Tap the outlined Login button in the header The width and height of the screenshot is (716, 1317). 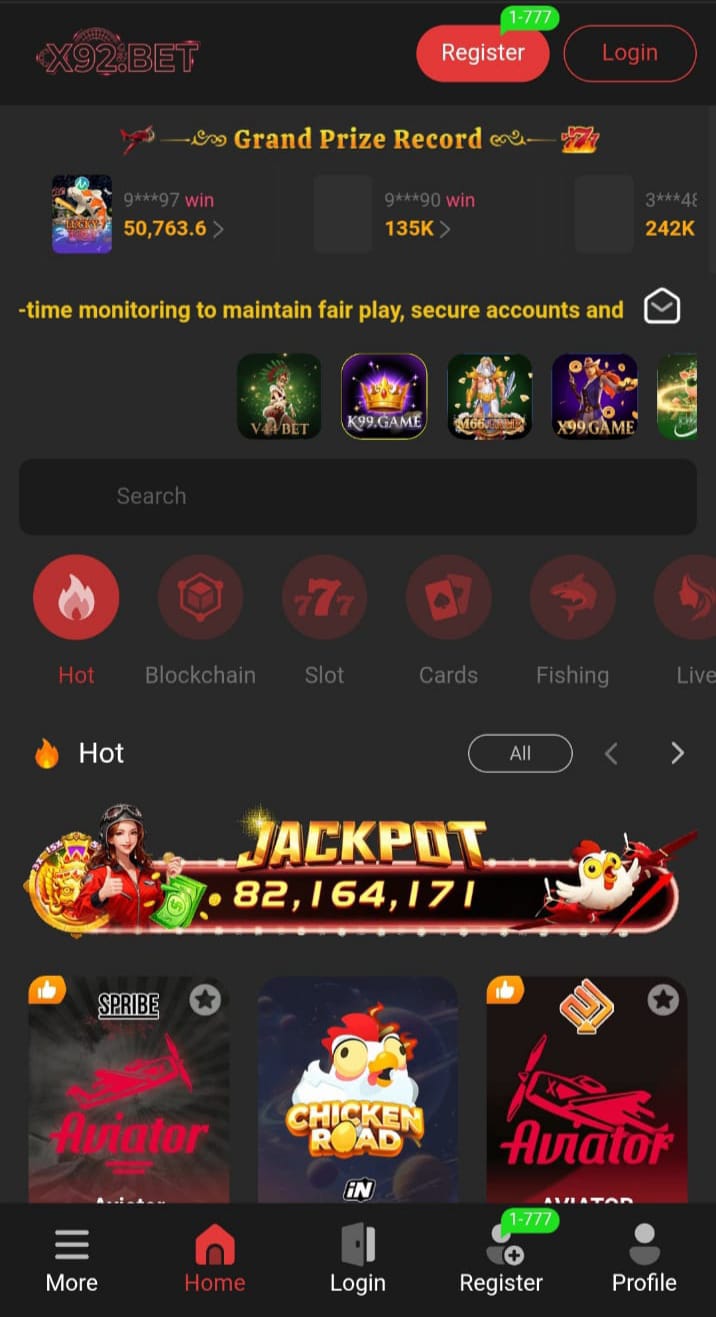(x=629, y=53)
